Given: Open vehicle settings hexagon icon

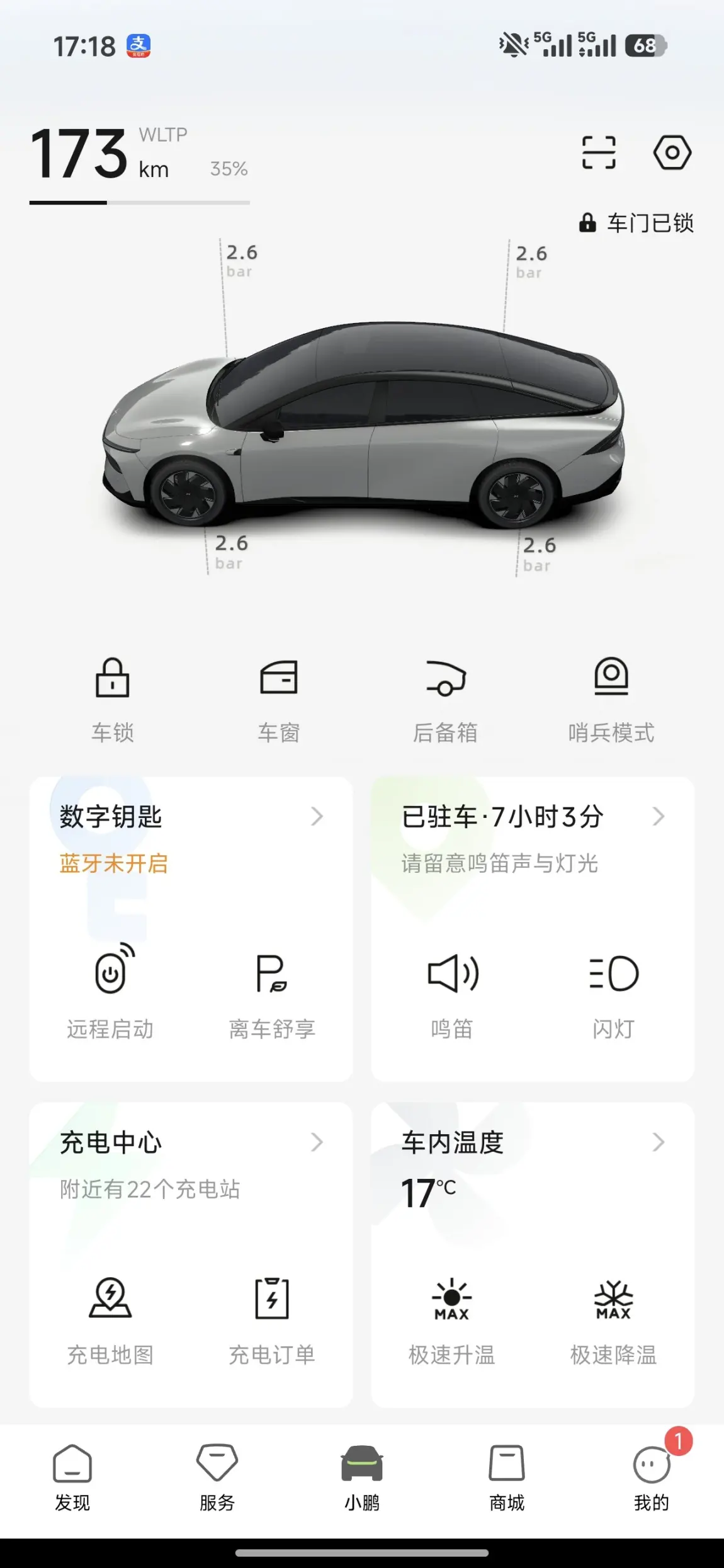Looking at the screenshot, I should 672,152.
